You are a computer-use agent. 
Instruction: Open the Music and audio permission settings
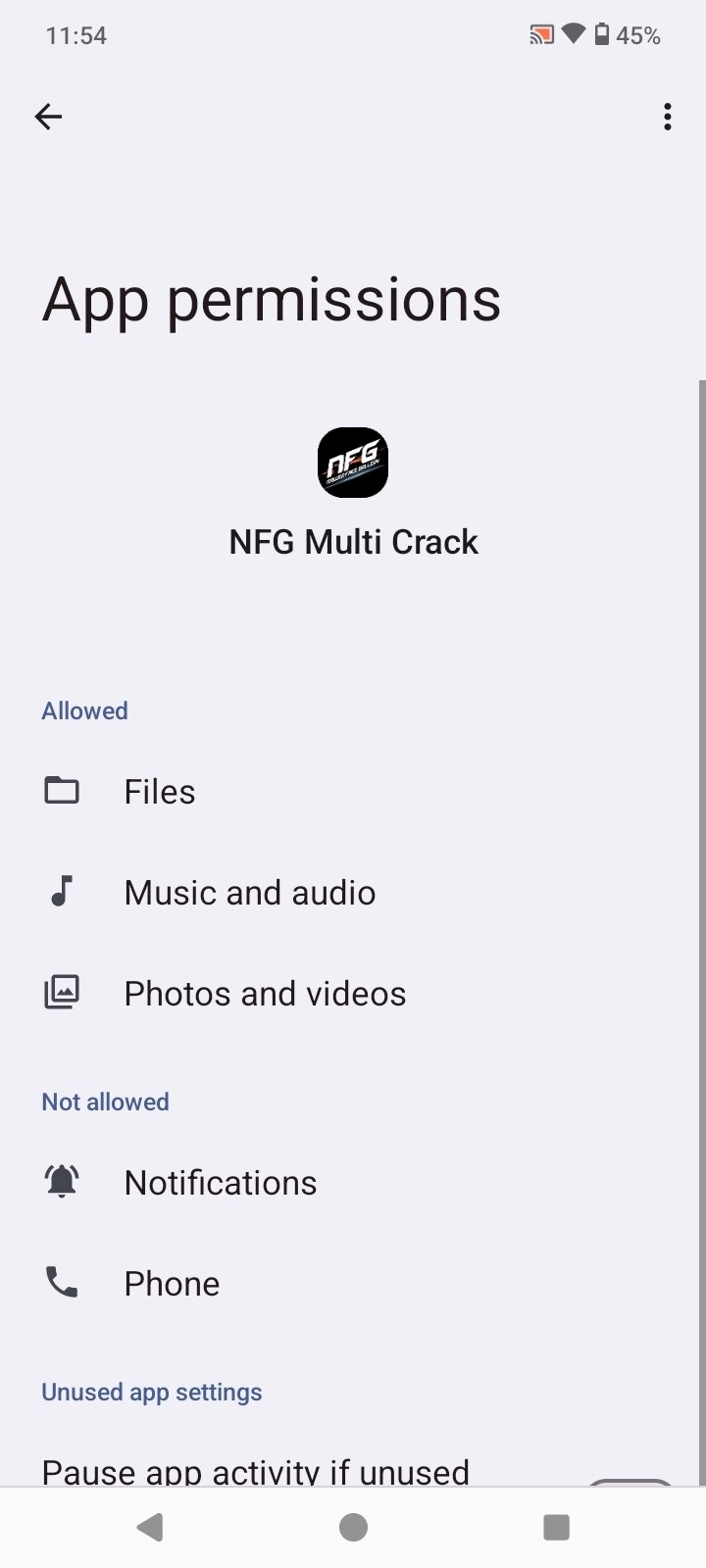294,892
